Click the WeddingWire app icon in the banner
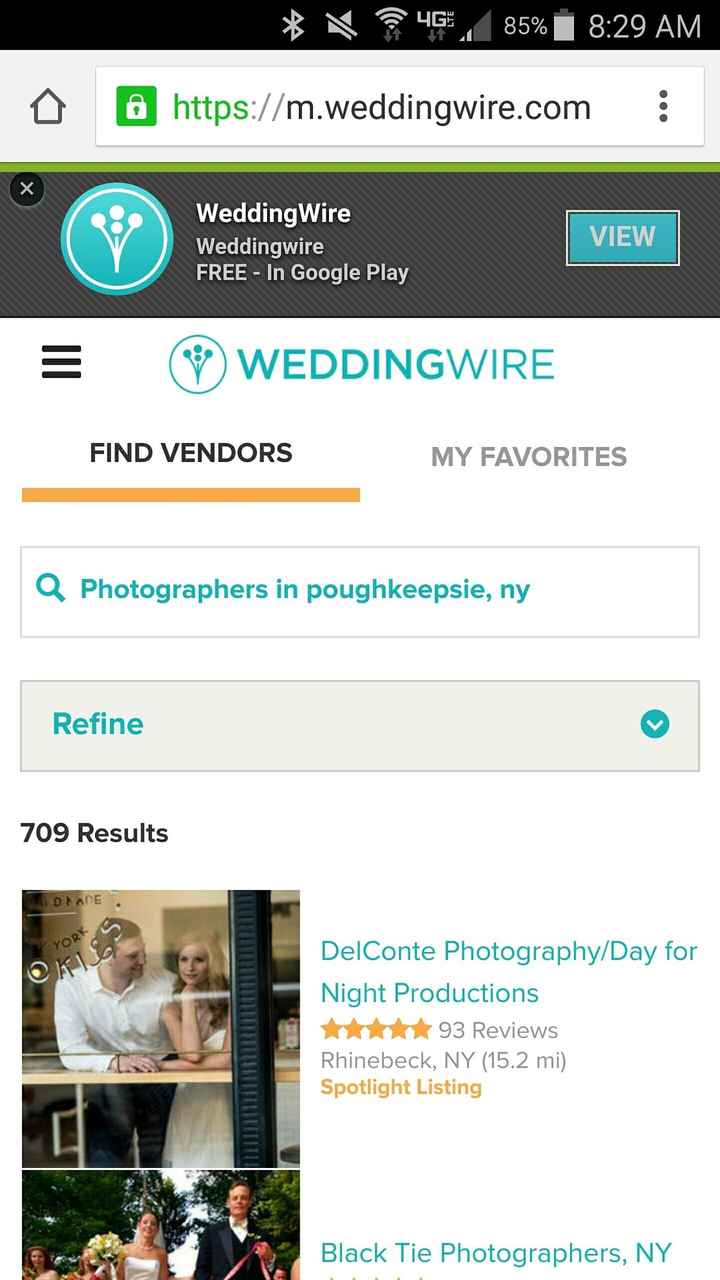 pyautogui.click(x=117, y=238)
